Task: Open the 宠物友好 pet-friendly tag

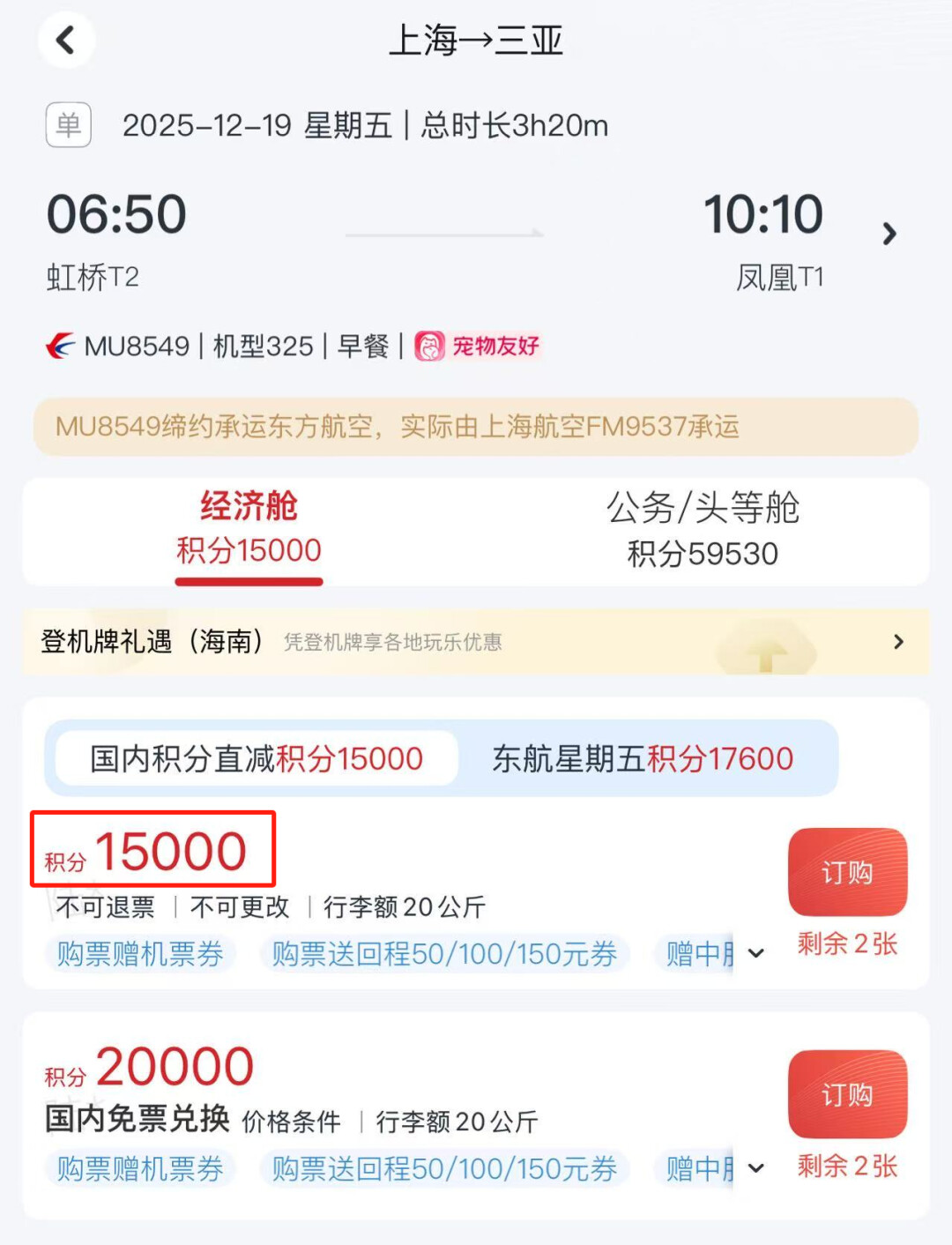Action: click(x=478, y=346)
